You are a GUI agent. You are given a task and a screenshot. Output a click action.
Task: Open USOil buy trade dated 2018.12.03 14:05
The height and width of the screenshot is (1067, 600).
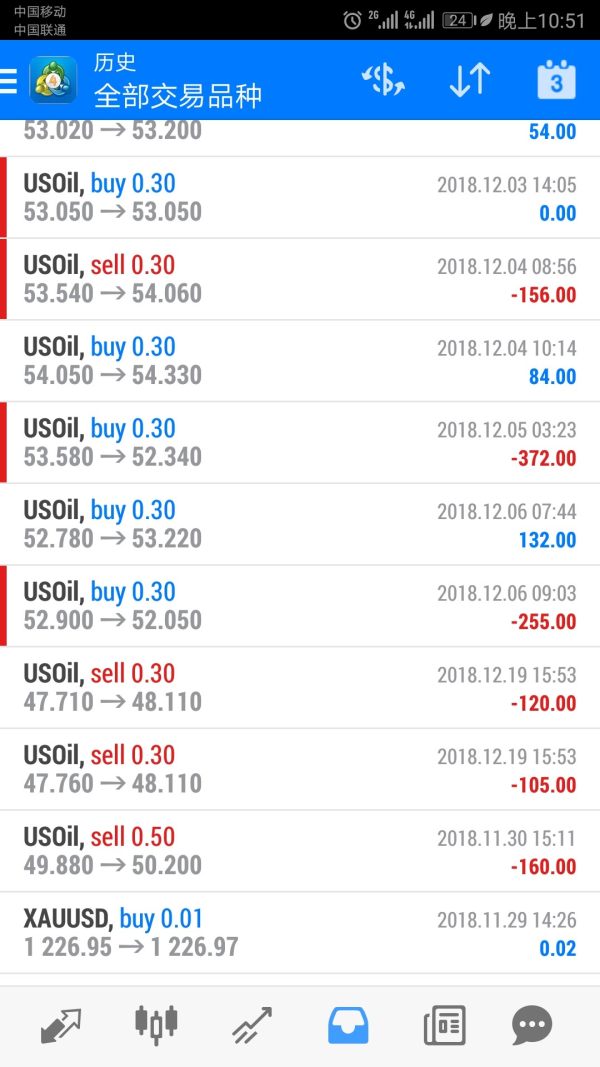pyautogui.click(x=300, y=198)
